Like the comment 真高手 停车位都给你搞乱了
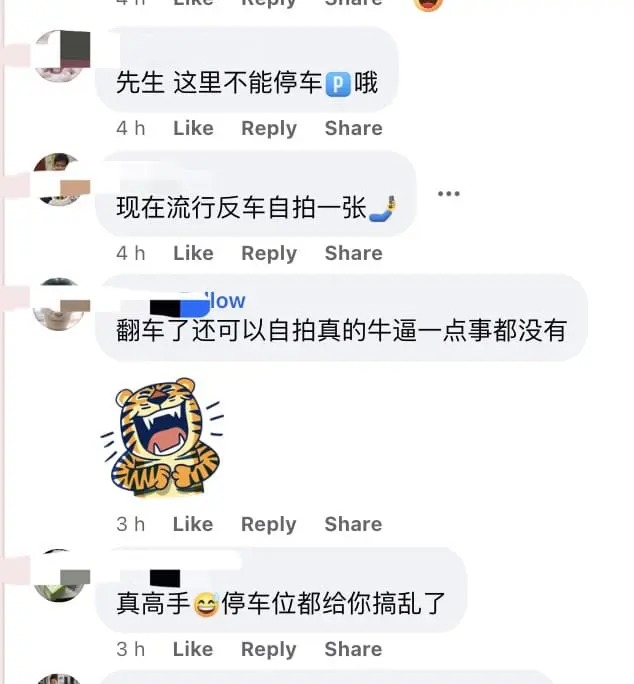Viewport: 634px width, 684px height. pyautogui.click(x=193, y=649)
